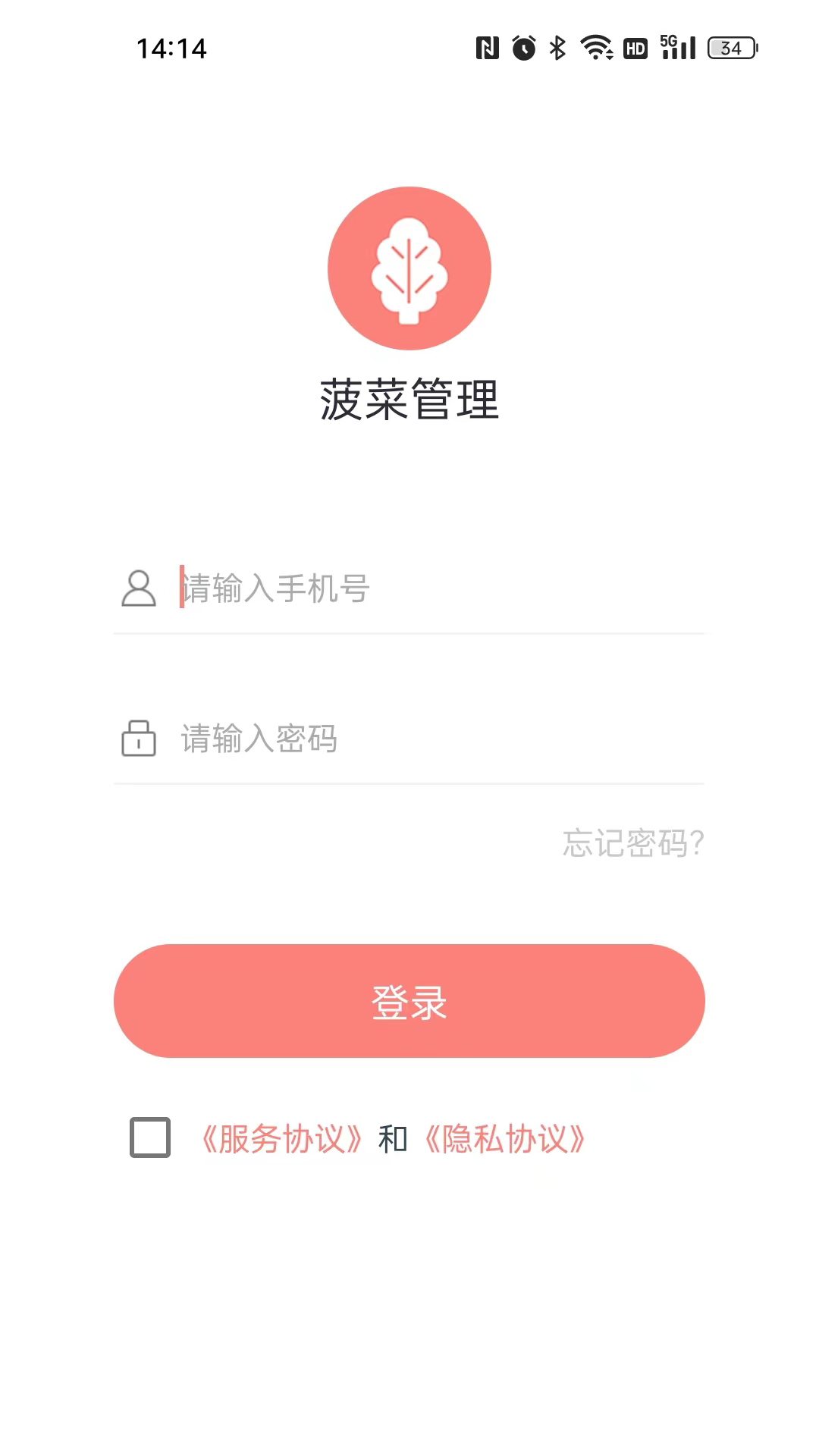The height and width of the screenshot is (1456, 819).
Task: Tap the battery indicator showing 34
Action: click(x=730, y=48)
